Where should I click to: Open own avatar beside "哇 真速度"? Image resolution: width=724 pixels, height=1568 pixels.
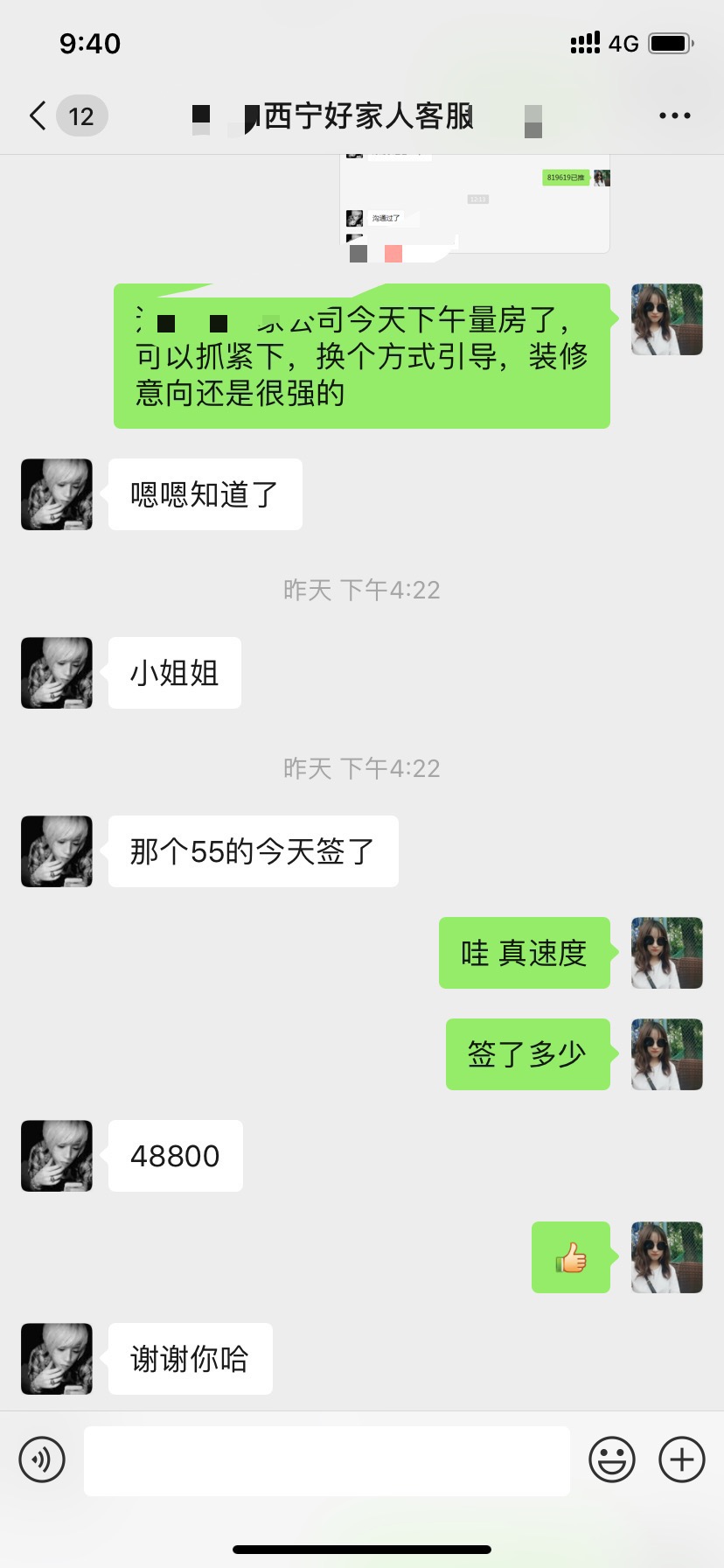667,953
